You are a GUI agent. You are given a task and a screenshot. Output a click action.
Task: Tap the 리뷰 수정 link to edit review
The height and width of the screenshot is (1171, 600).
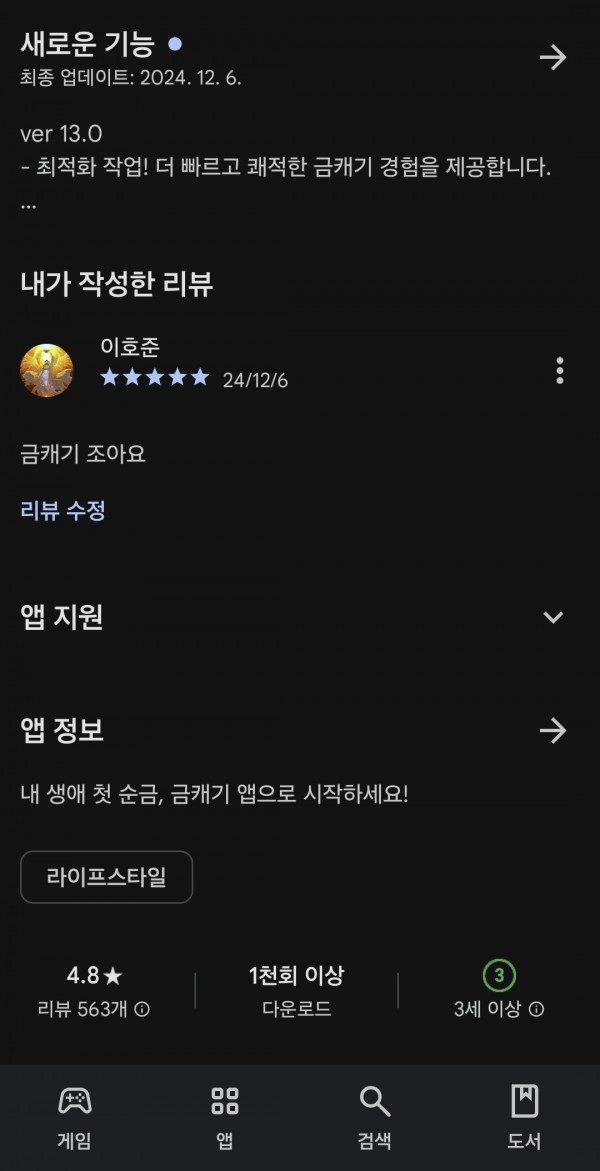pyautogui.click(x=63, y=511)
